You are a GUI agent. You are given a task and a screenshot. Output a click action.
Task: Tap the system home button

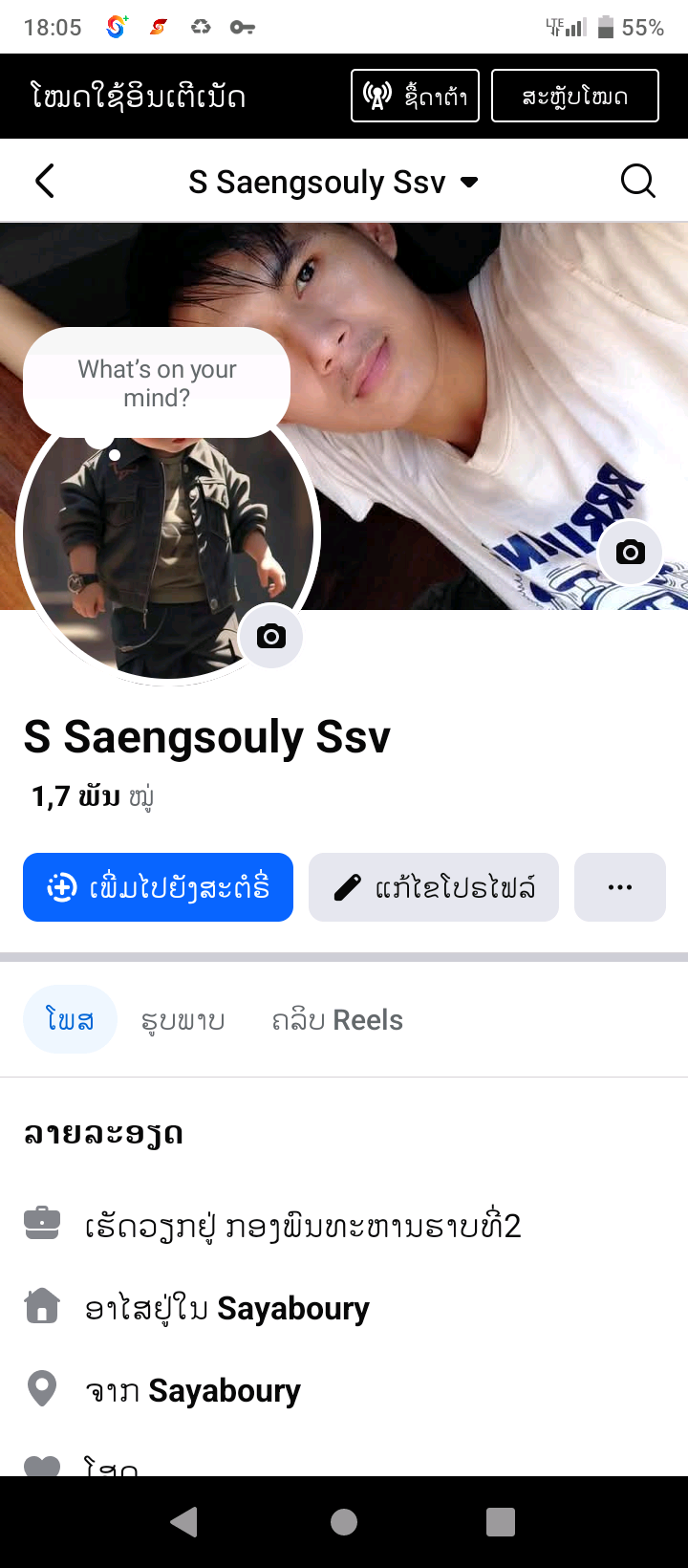point(344,1521)
